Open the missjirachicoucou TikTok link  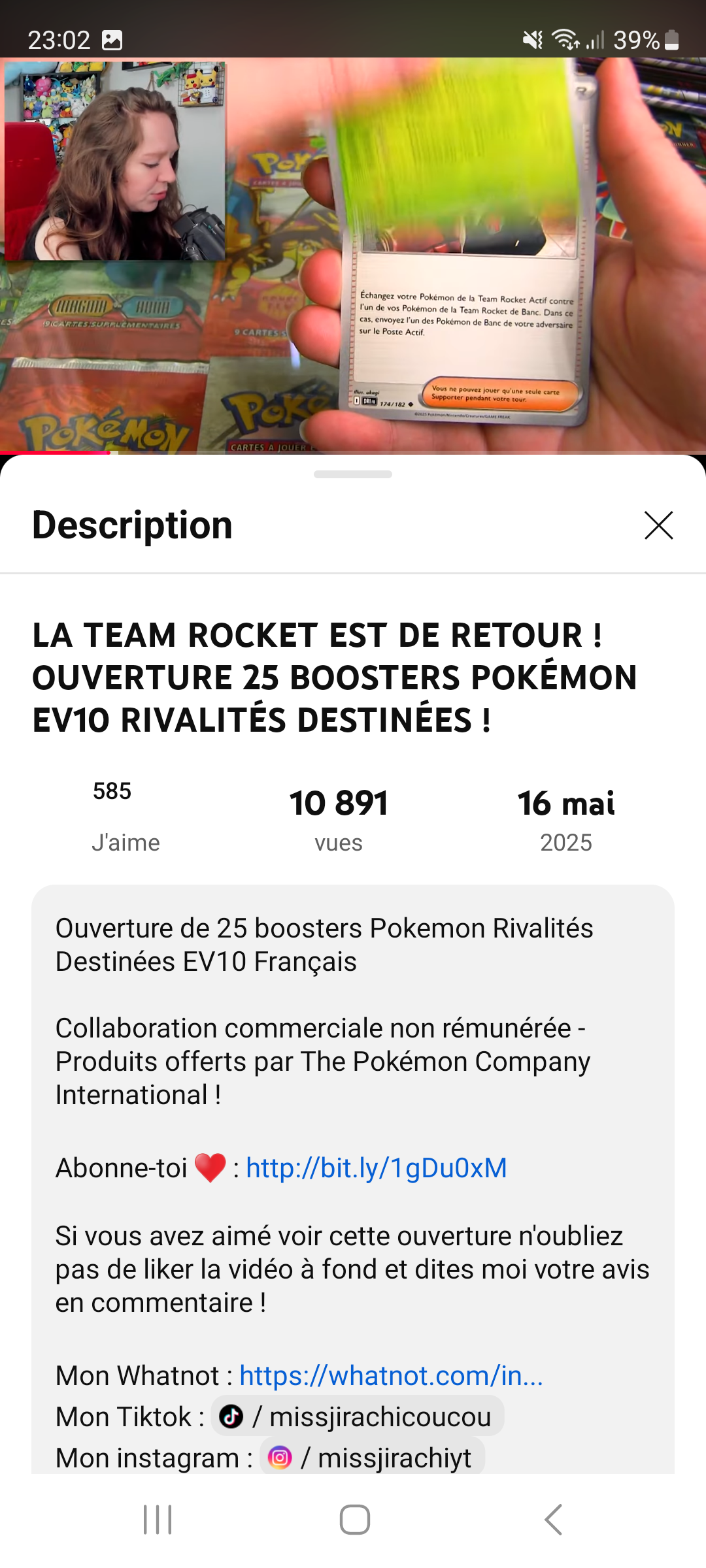point(357,1416)
